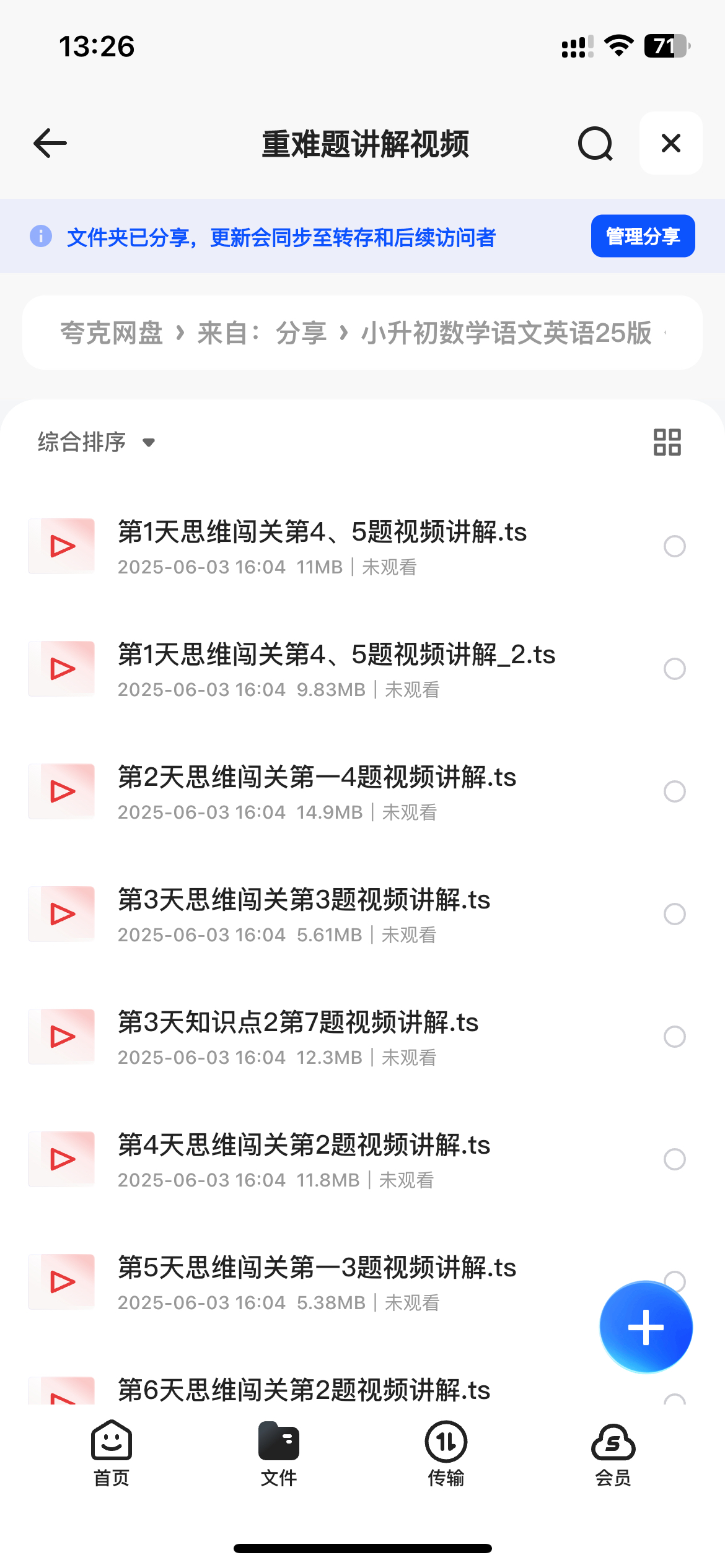Switch to grid view layout
Viewport: 725px width, 1568px height.
point(667,442)
